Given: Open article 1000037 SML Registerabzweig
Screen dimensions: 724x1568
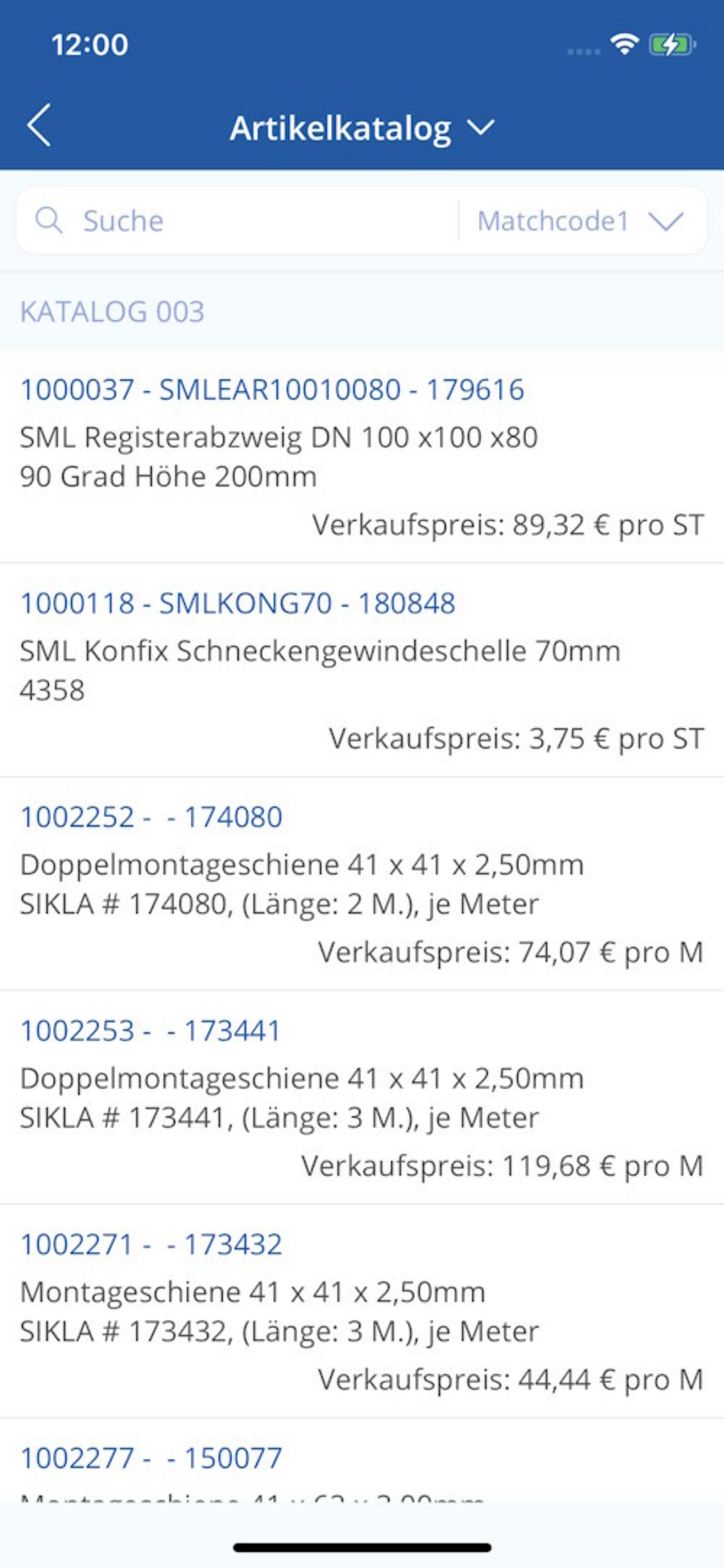Looking at the screenshot, I should (x=362, y=456).
